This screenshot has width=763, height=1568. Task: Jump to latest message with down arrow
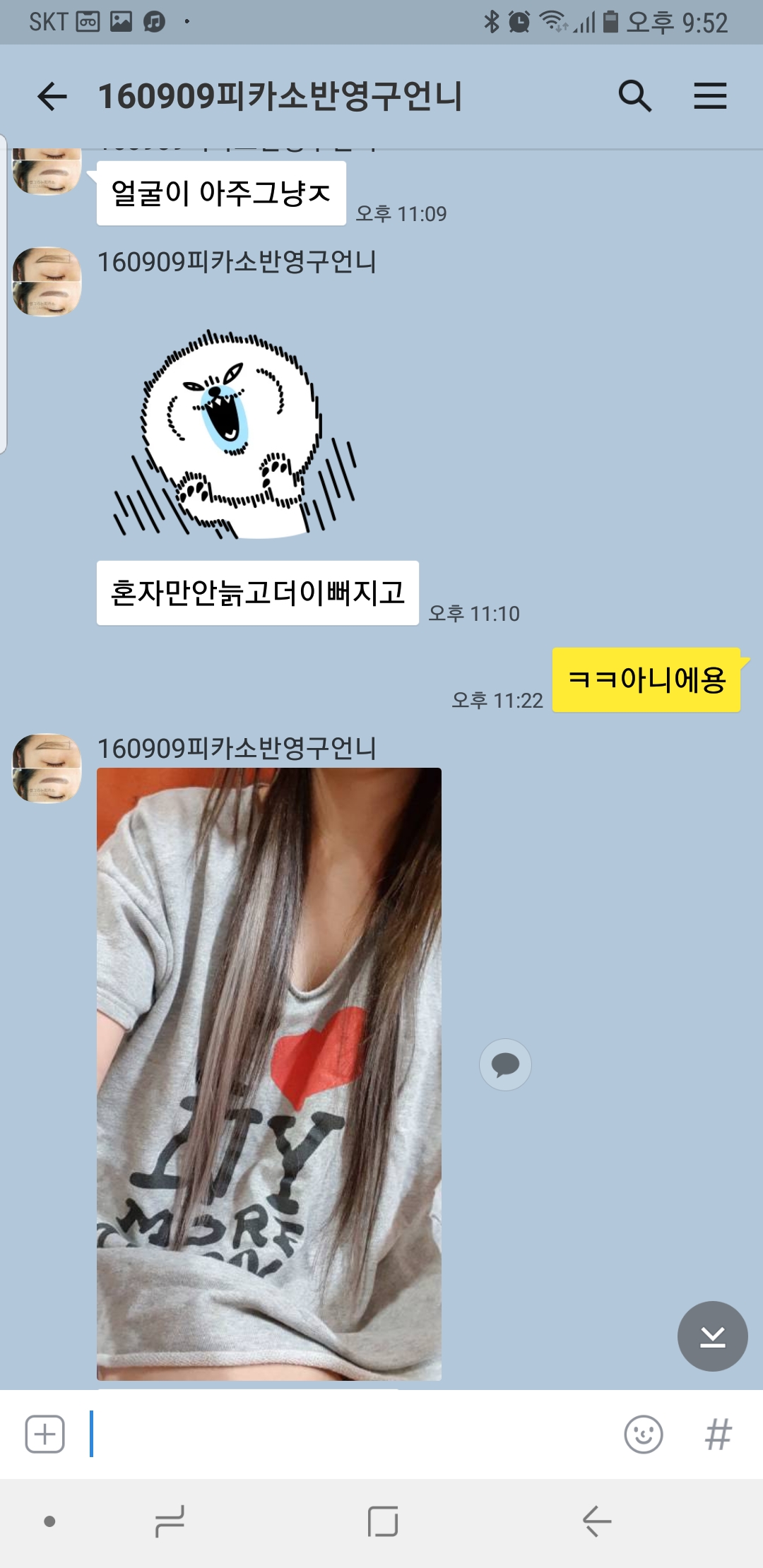click(712, 1336)
